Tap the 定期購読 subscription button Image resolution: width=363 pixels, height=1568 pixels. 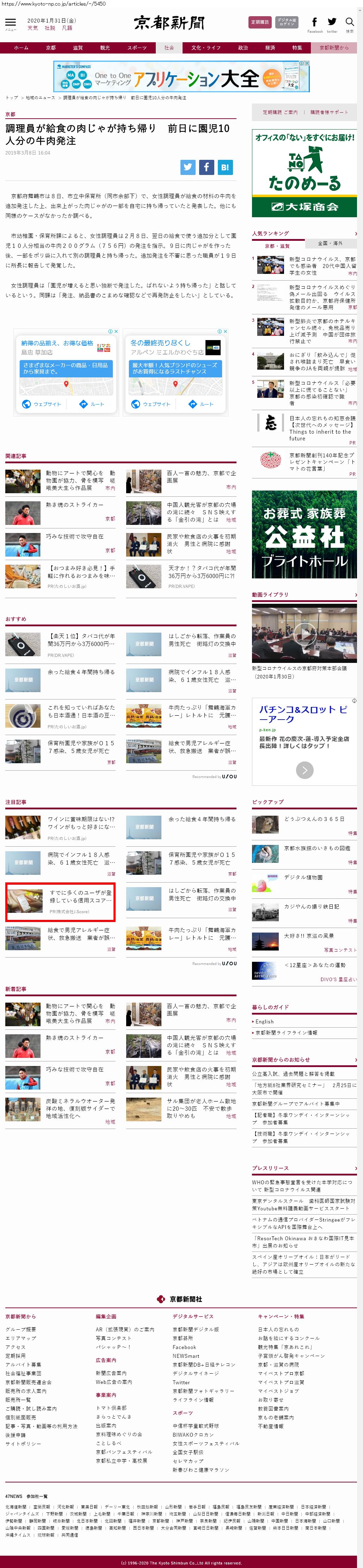(x=260, y=23)
